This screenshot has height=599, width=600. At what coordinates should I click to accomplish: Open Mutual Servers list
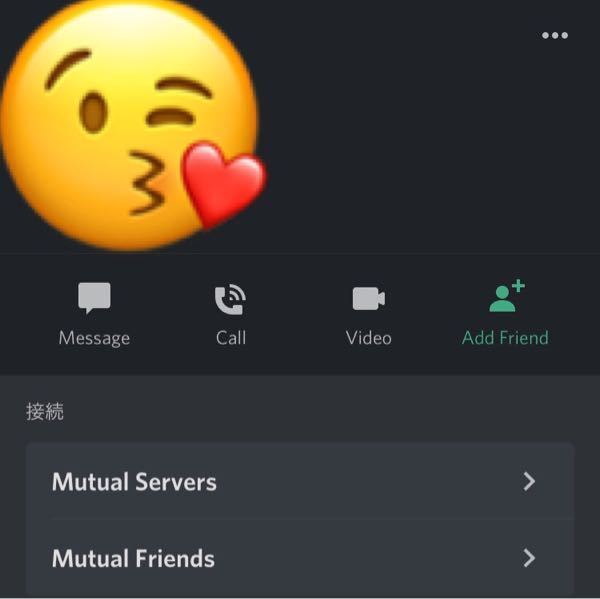click(x=300, y=482)
